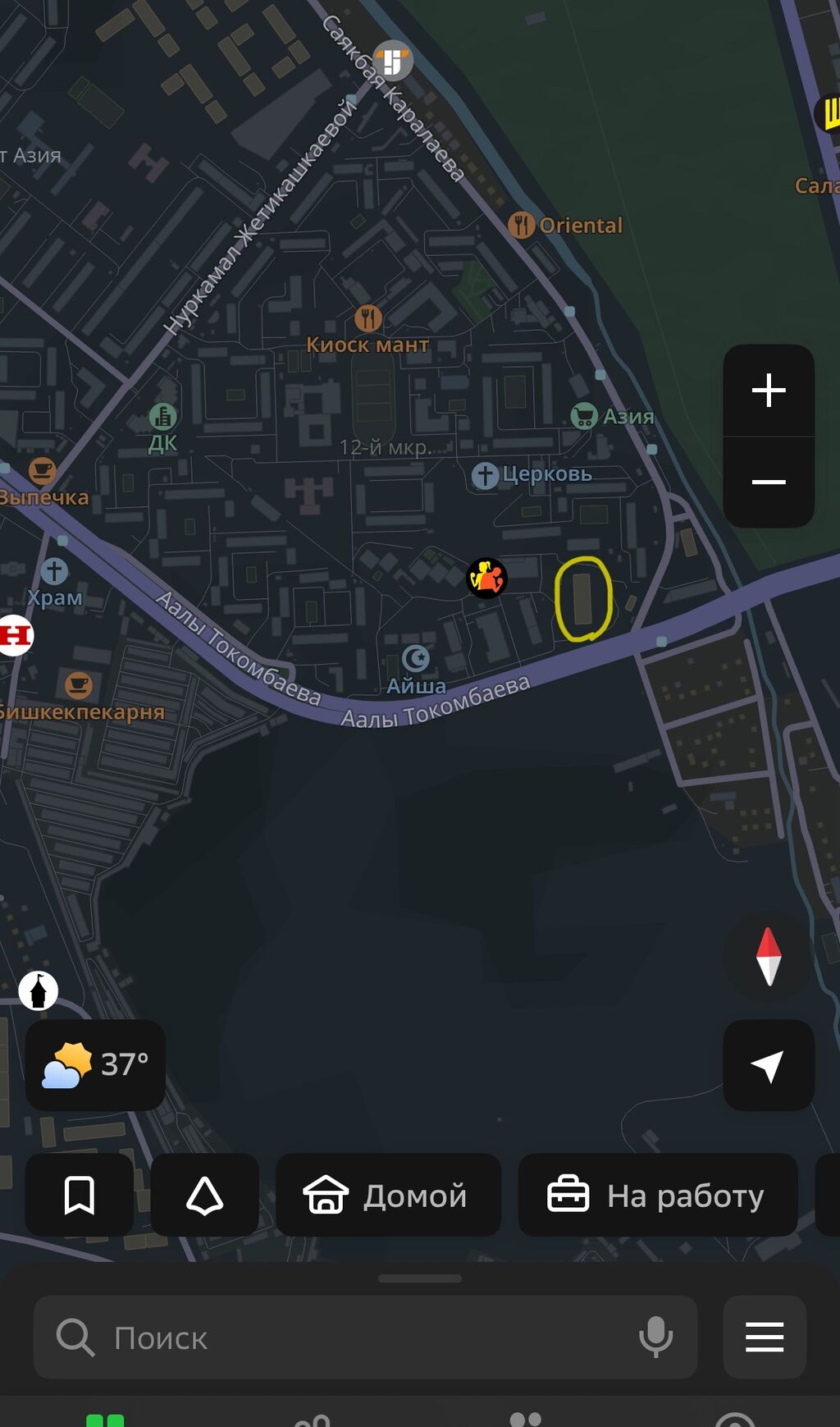Select the Бишкекпекарня cafe marker
This screenshot has height=1427, width=840.
[79, 684]
